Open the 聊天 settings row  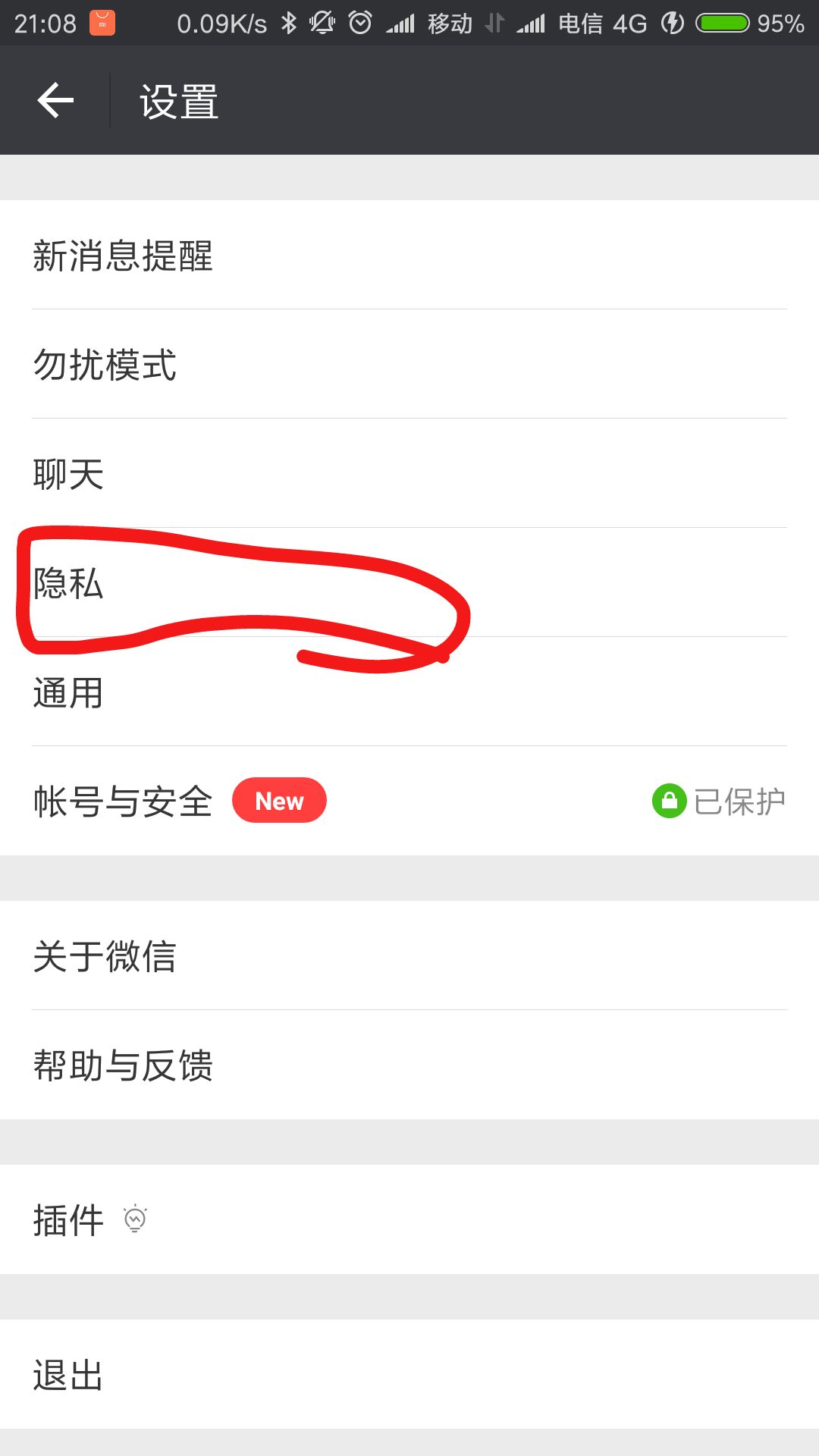coord(409,474)
